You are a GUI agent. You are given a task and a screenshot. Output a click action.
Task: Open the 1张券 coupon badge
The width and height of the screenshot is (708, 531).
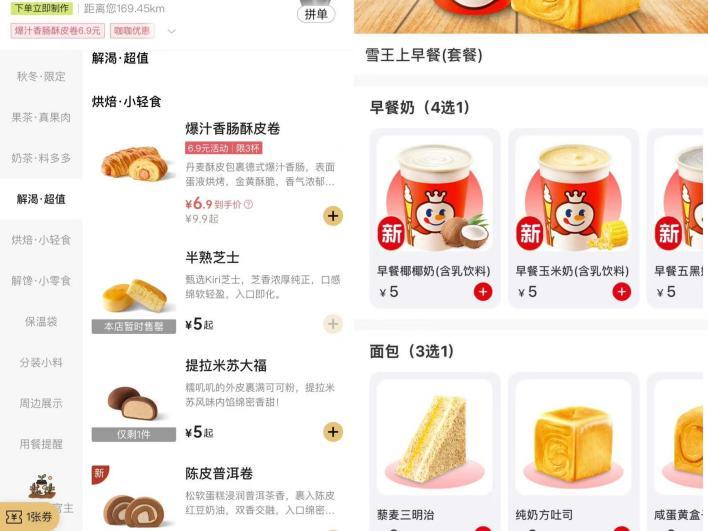[x=30, y=516]
